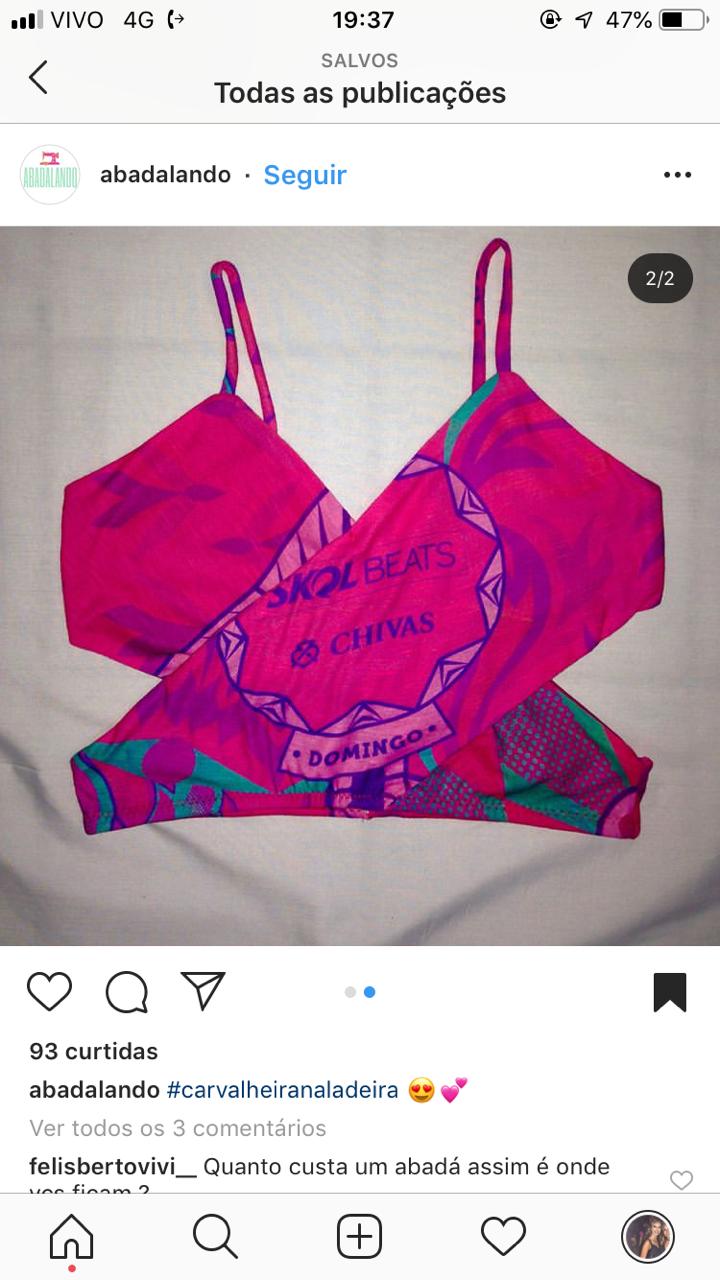Open the #carvalheiranaladeira hashtag

pos(282,1090)
